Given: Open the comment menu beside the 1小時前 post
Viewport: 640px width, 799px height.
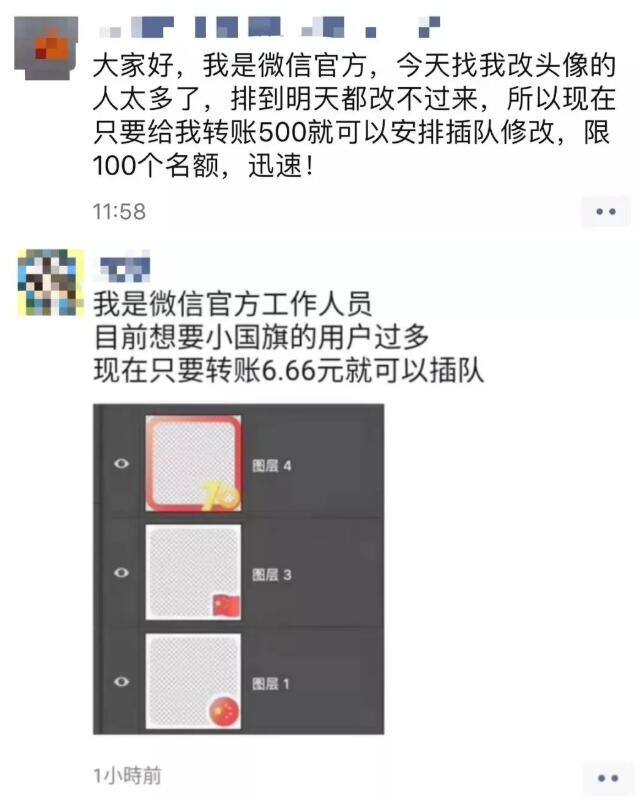Looking at the screenshot, I should tap(606, 778).
